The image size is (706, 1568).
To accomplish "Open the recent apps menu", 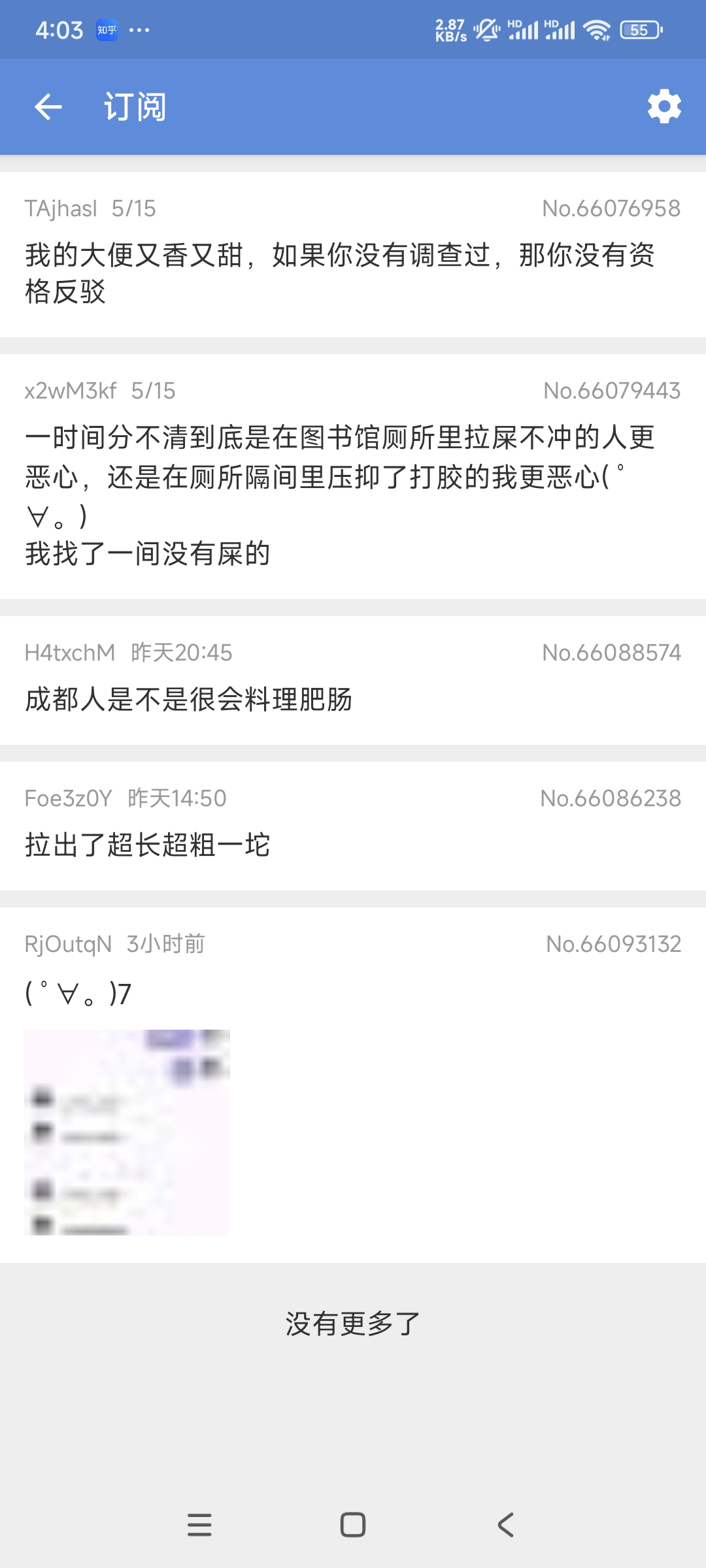I will (199, 1525).
